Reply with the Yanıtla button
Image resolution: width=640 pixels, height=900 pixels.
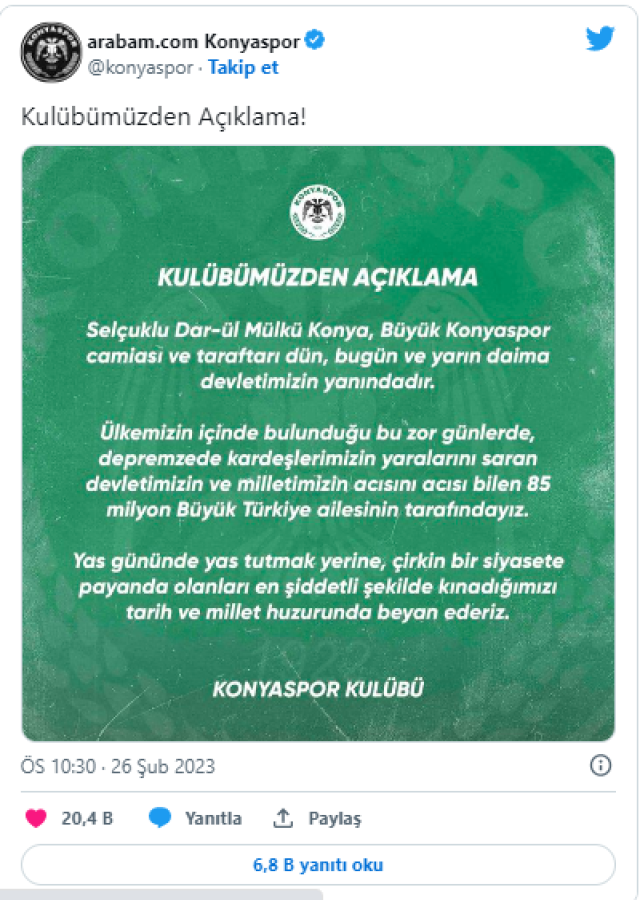pyautogui.click(x=196, y=818)
